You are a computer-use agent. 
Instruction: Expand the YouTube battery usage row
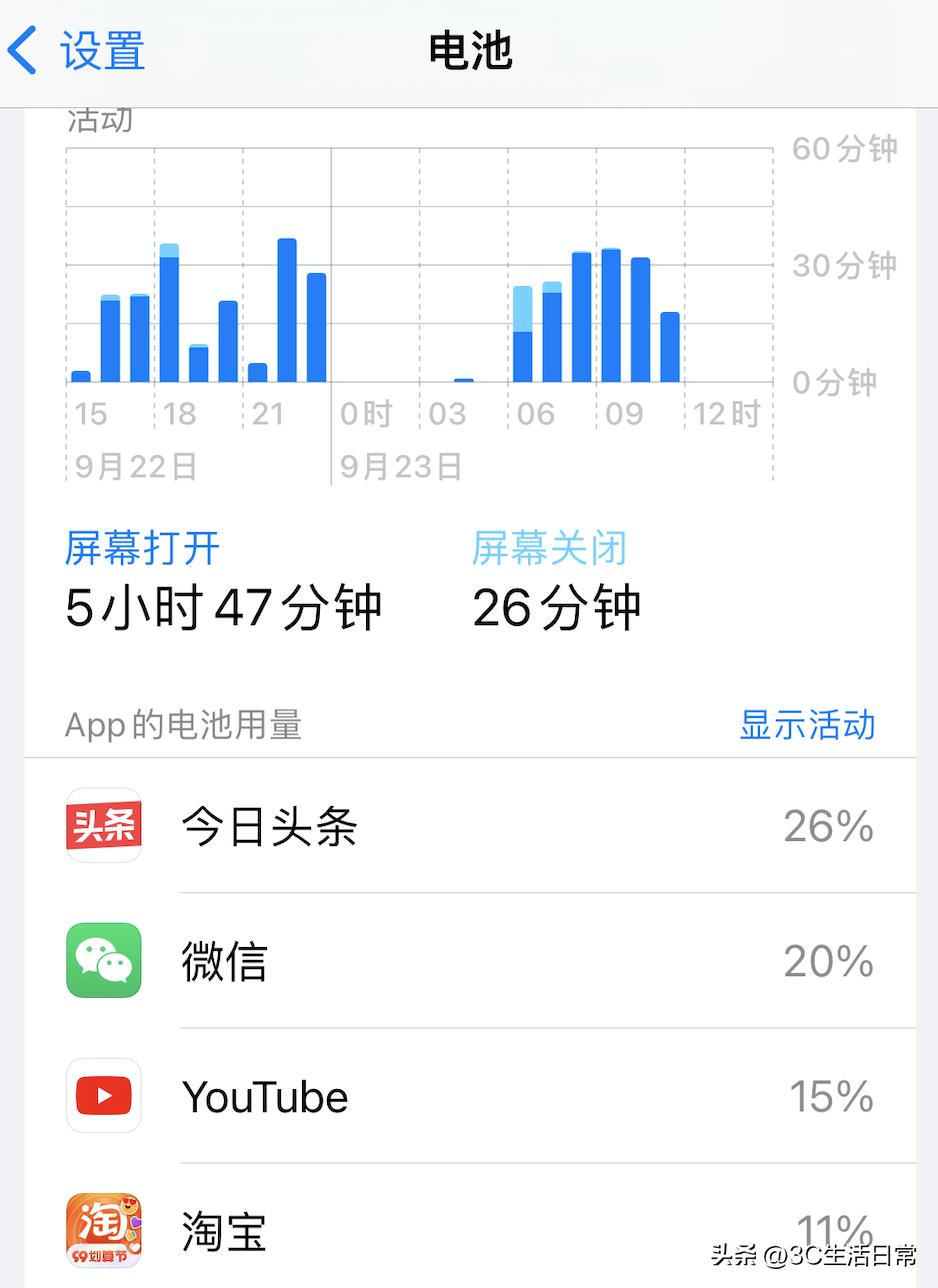[470, 1096]
